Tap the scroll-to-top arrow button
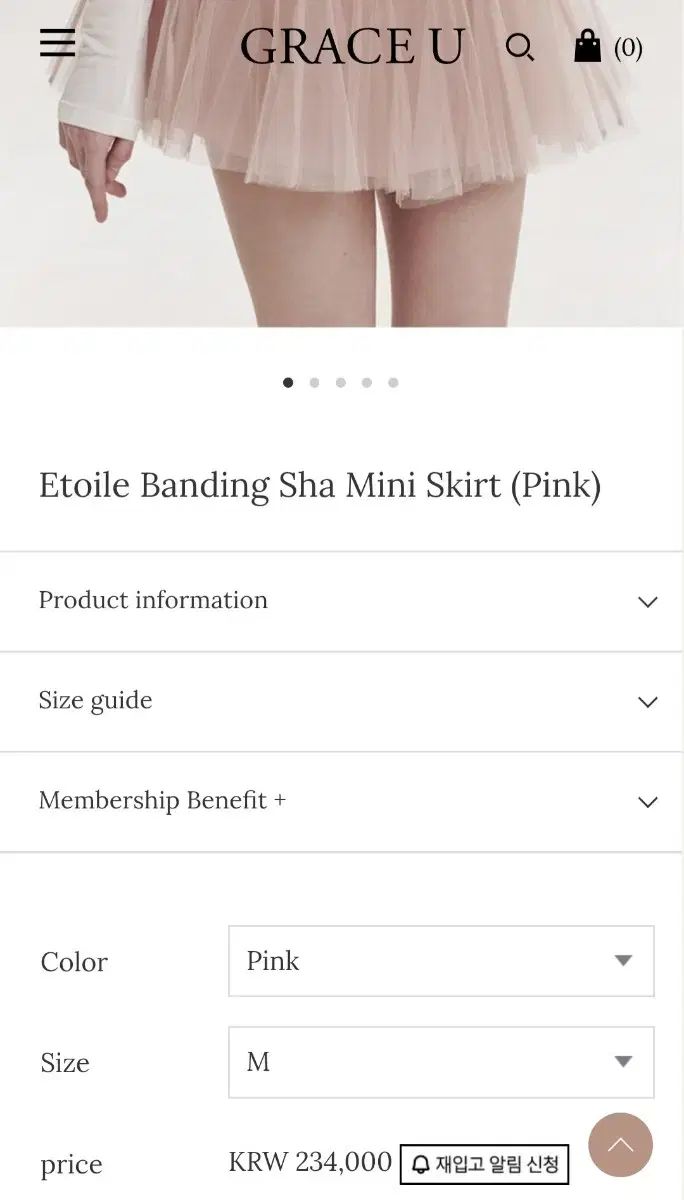Image resolution: width=684 pixels, height=1200 pixels. coord(620,1144)
